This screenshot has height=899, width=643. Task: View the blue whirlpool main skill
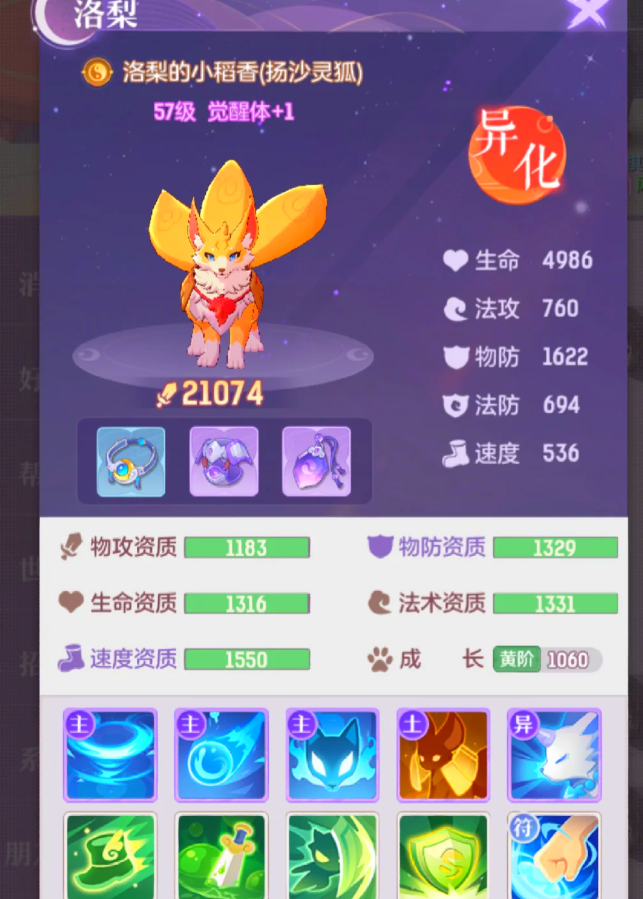tap(111, 756)
